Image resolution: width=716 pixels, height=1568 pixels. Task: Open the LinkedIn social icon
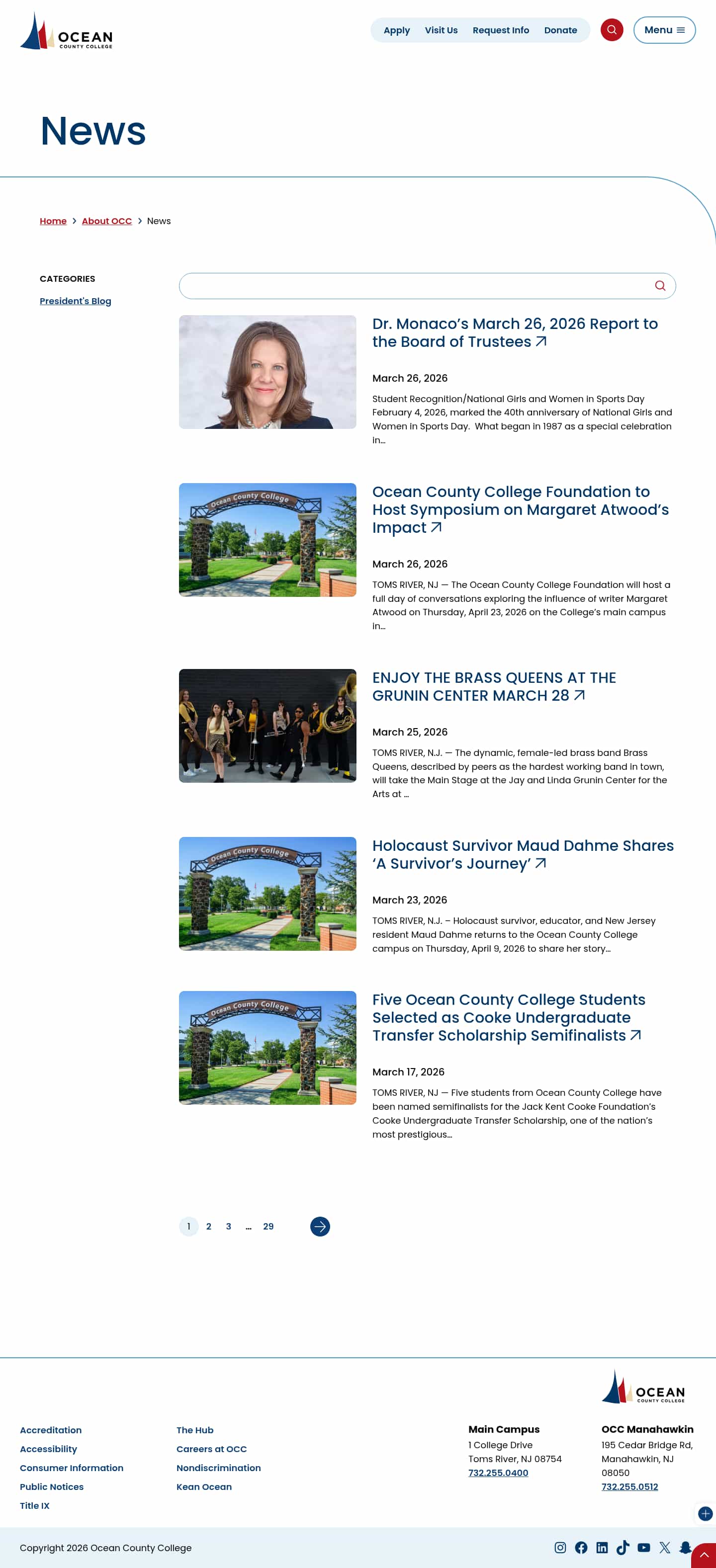click(x=602, y=1547)
